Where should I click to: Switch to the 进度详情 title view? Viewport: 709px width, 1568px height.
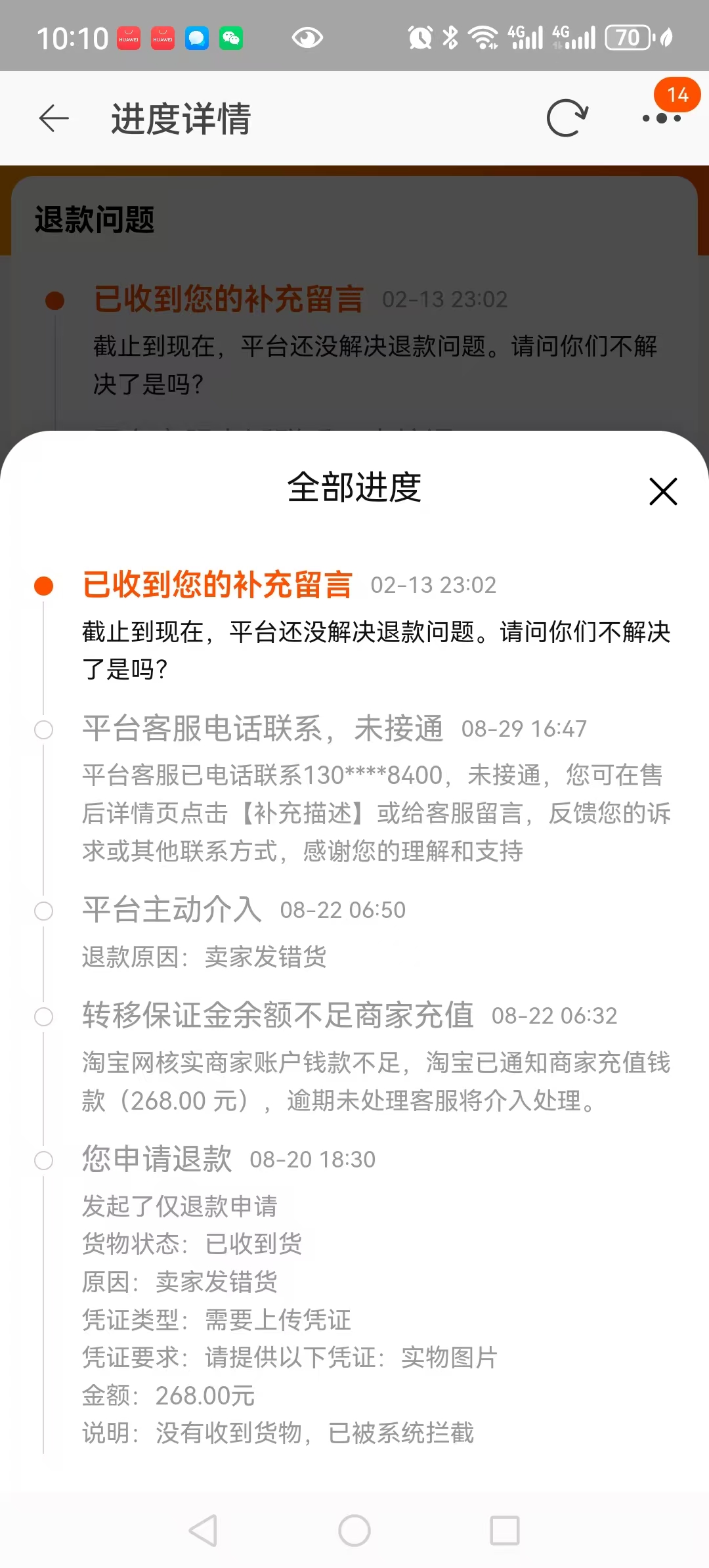(x=182, y=118)
